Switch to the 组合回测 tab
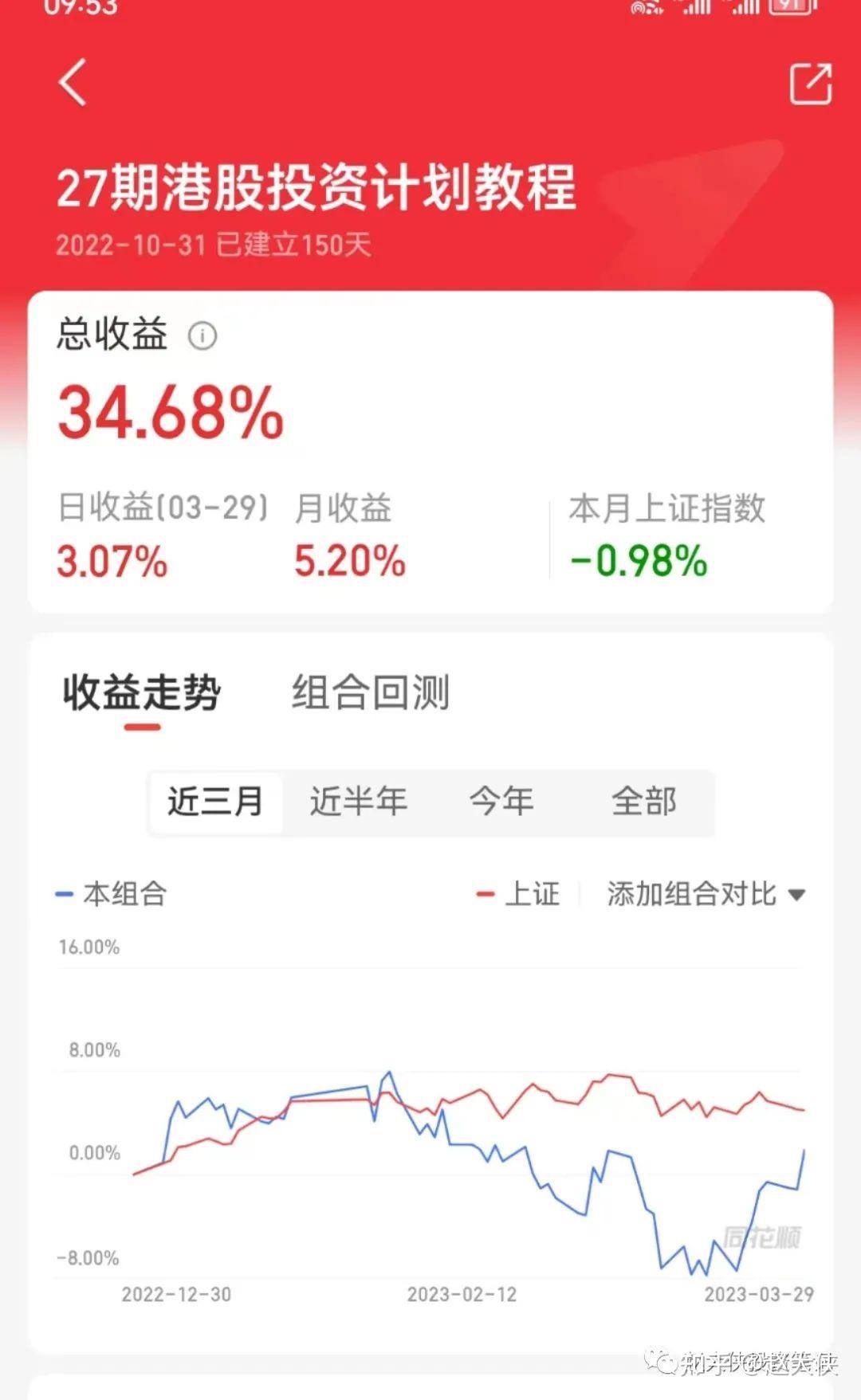This screenshot has width=861, height=1400. coord(371,691)
